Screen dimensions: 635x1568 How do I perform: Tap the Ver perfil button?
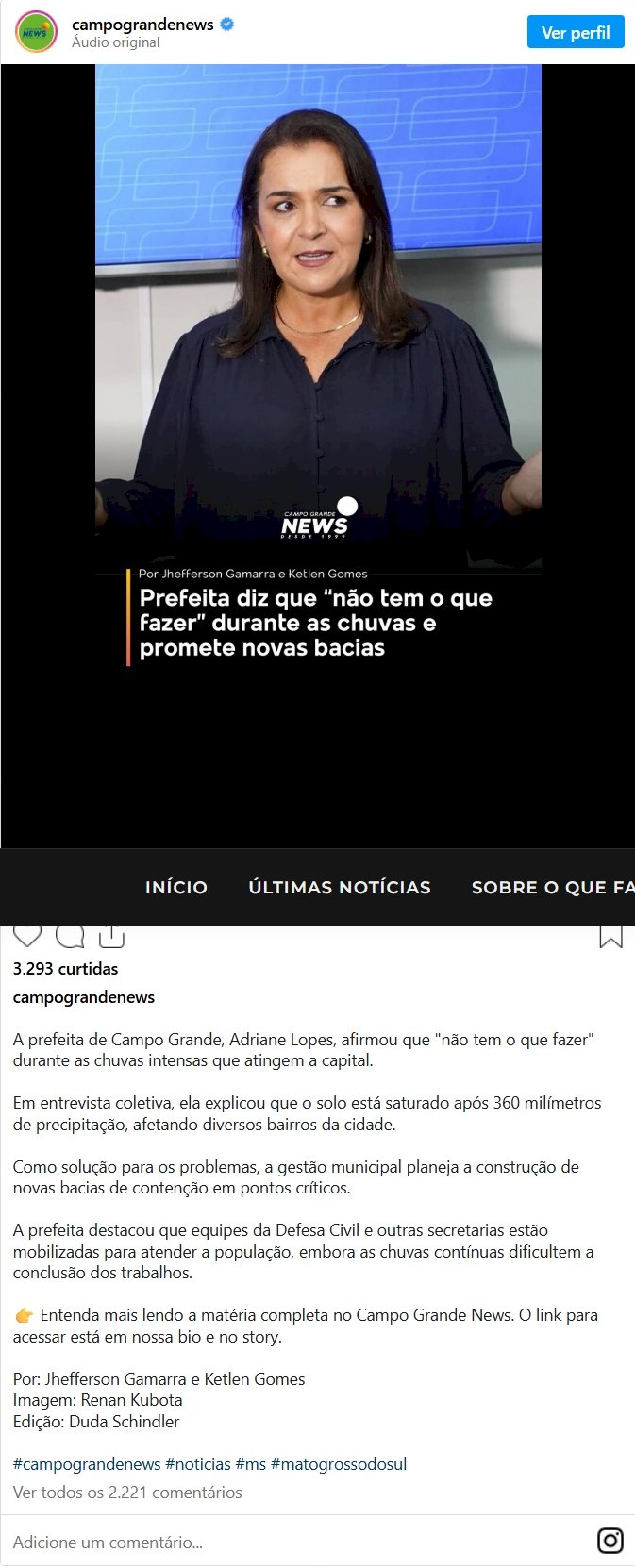point(576,32)
